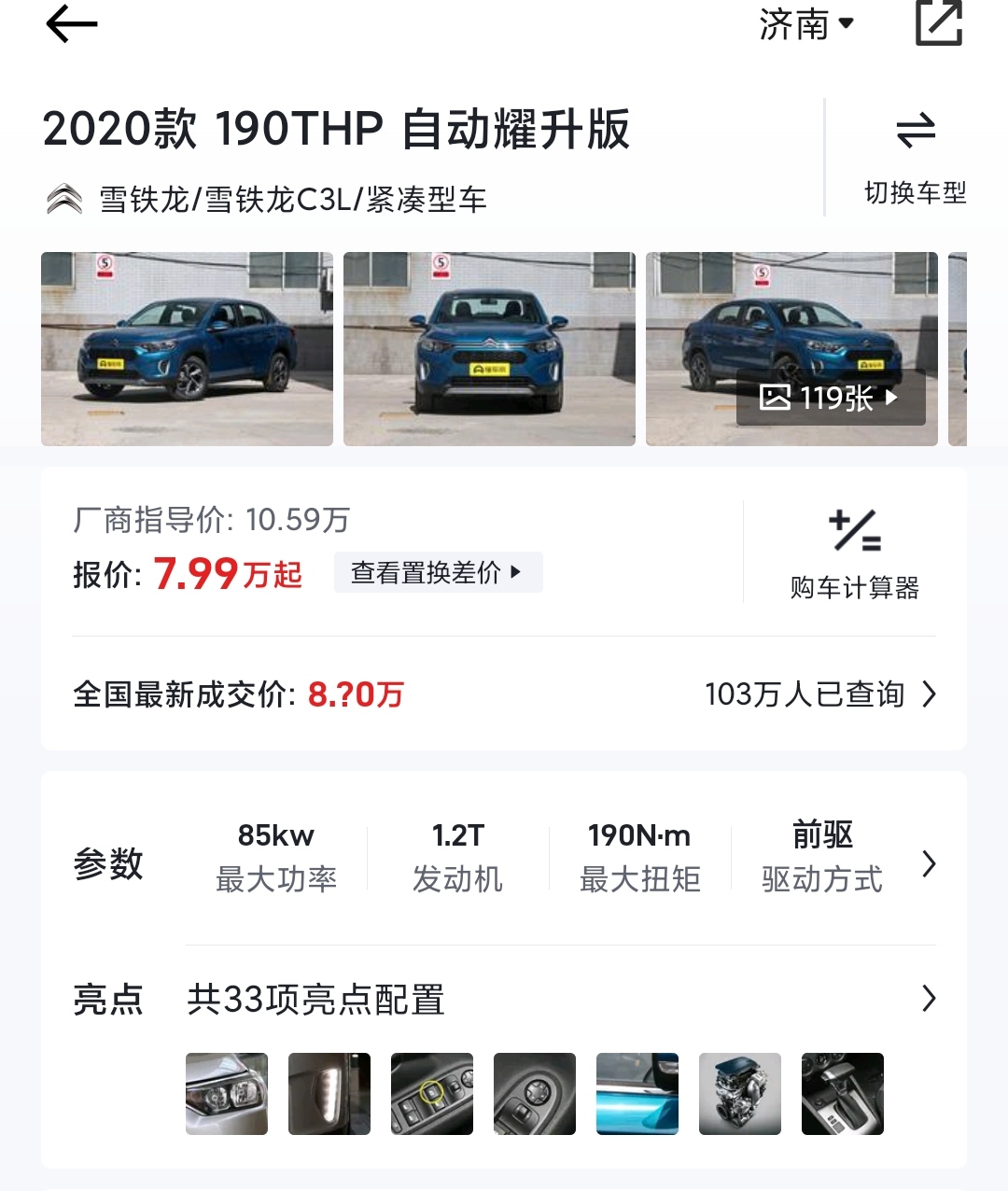This screenshot has width=1008, height=1191.
Task: Open the side-view car photo
Action: point(187,348)
